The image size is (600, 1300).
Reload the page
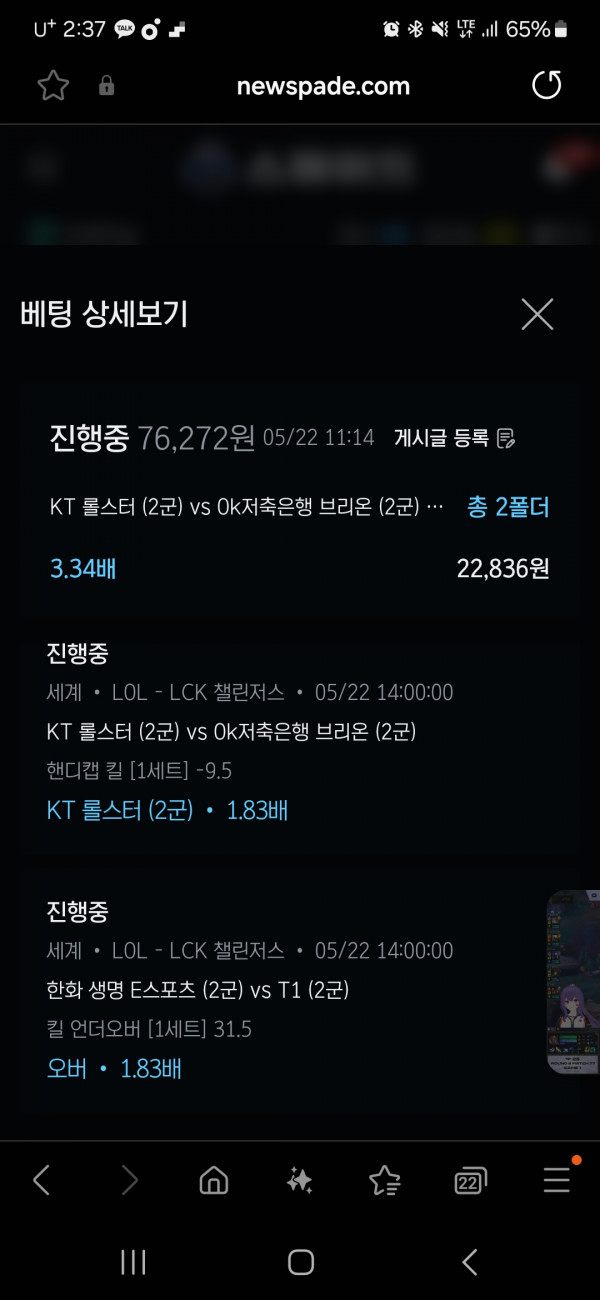coord(546,86)
